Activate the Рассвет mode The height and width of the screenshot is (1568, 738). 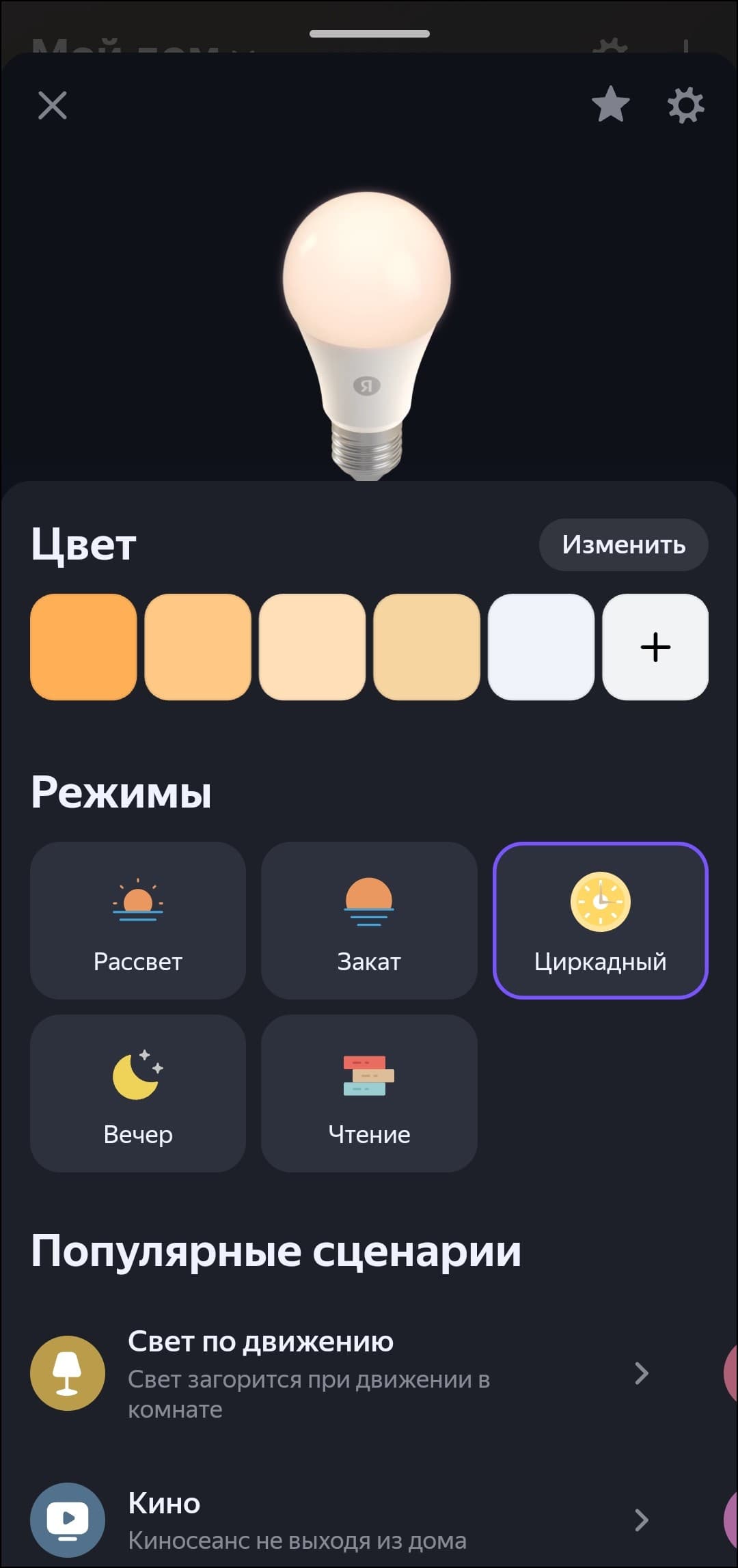(x=138, y=920)
